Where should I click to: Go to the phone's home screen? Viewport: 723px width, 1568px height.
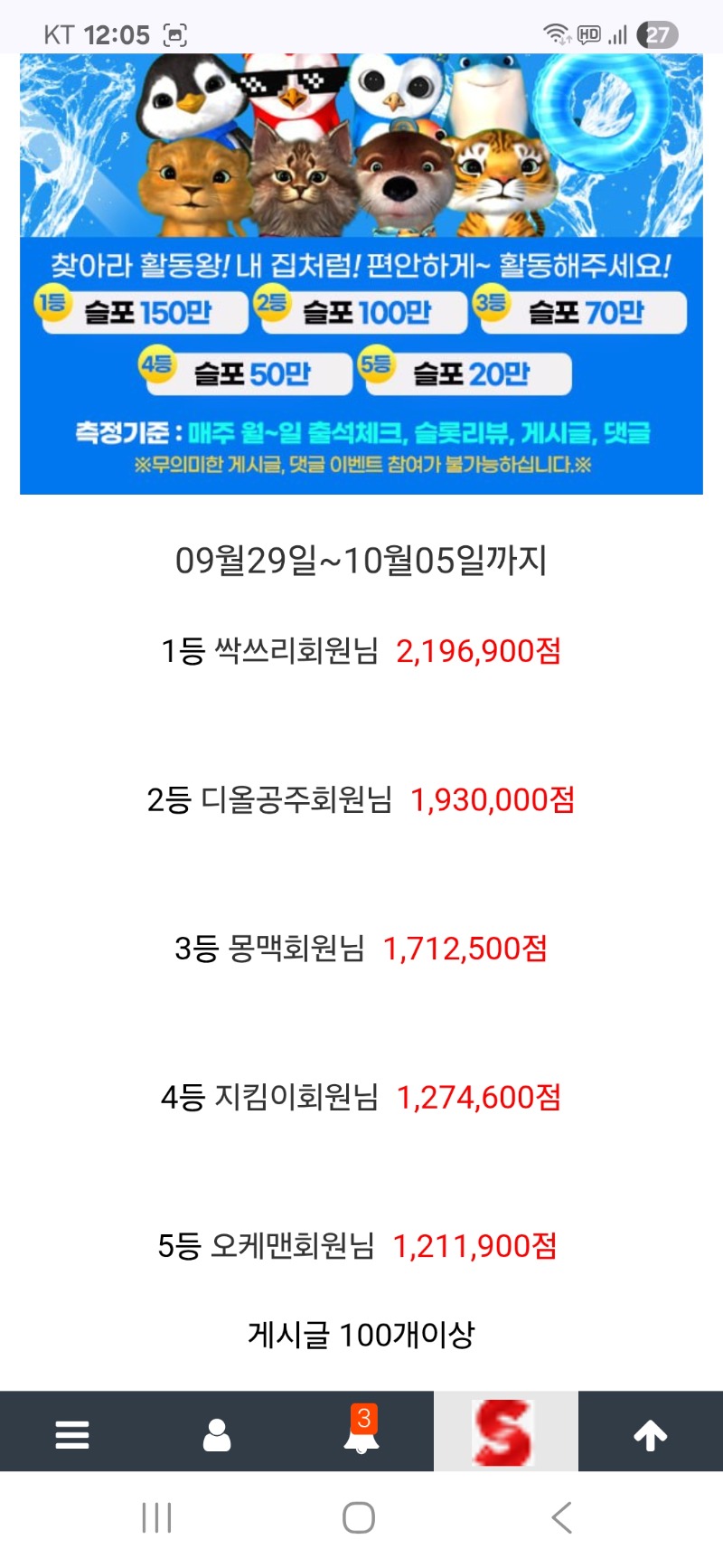coord(359,1517)
